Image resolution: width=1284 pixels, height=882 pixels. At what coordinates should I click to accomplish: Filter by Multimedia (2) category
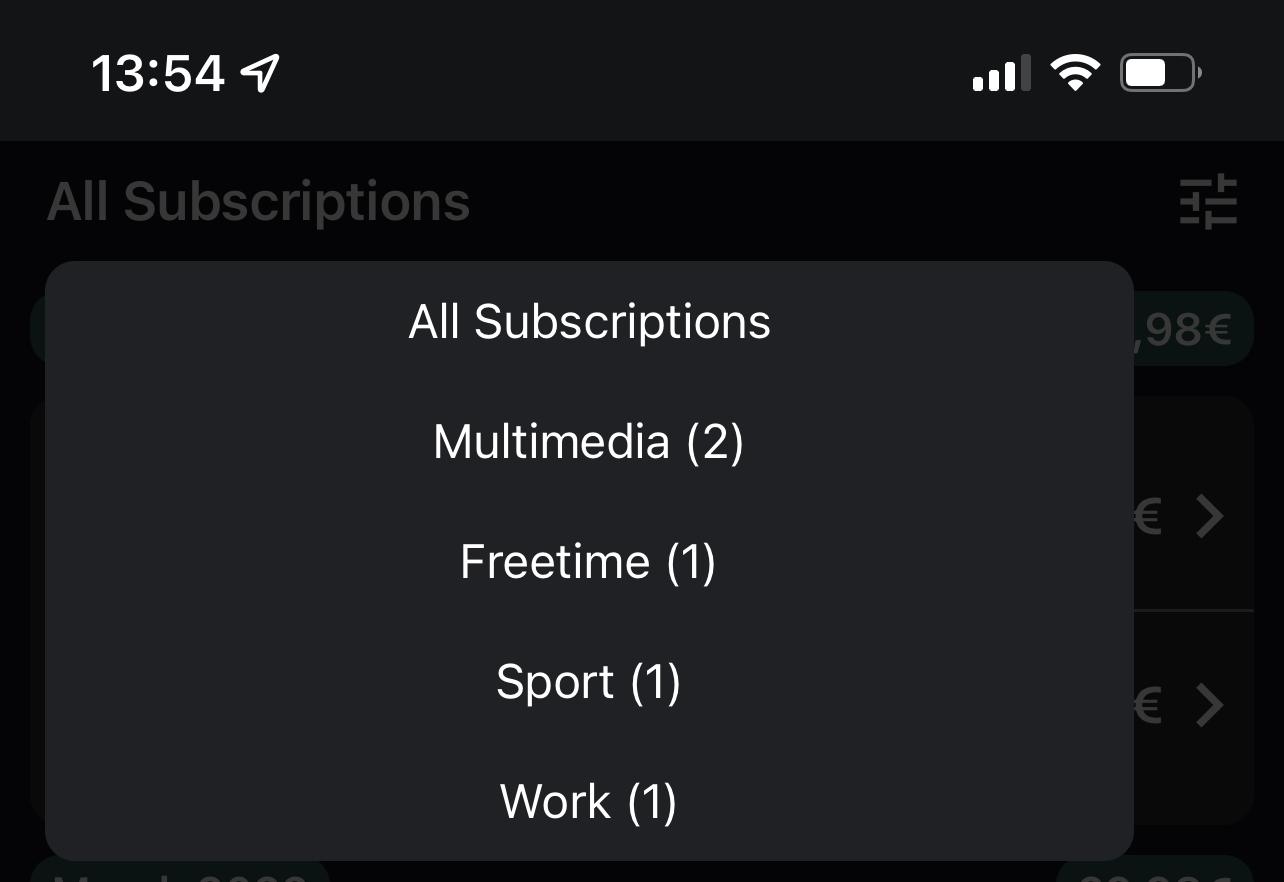589,441
